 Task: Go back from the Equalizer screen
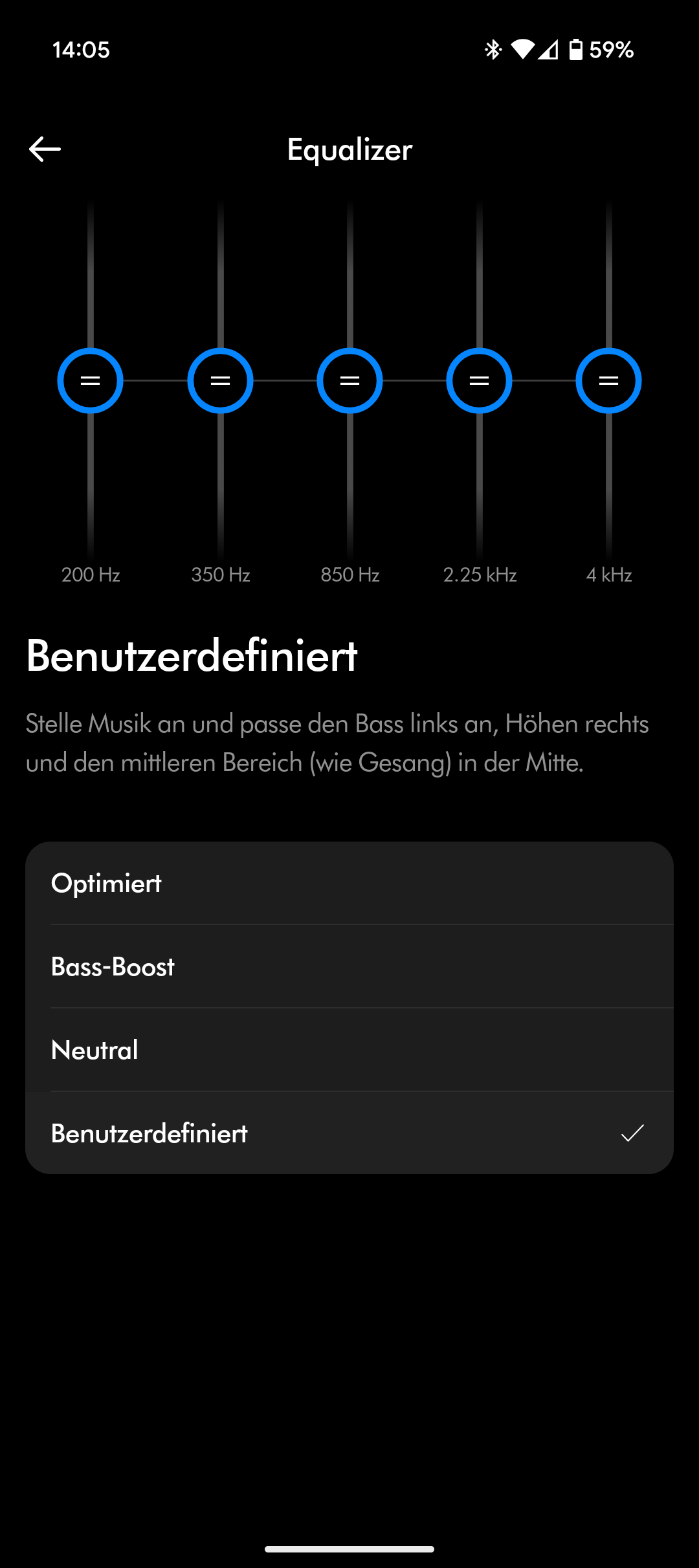pyautogui.click(x=45, y=149)
